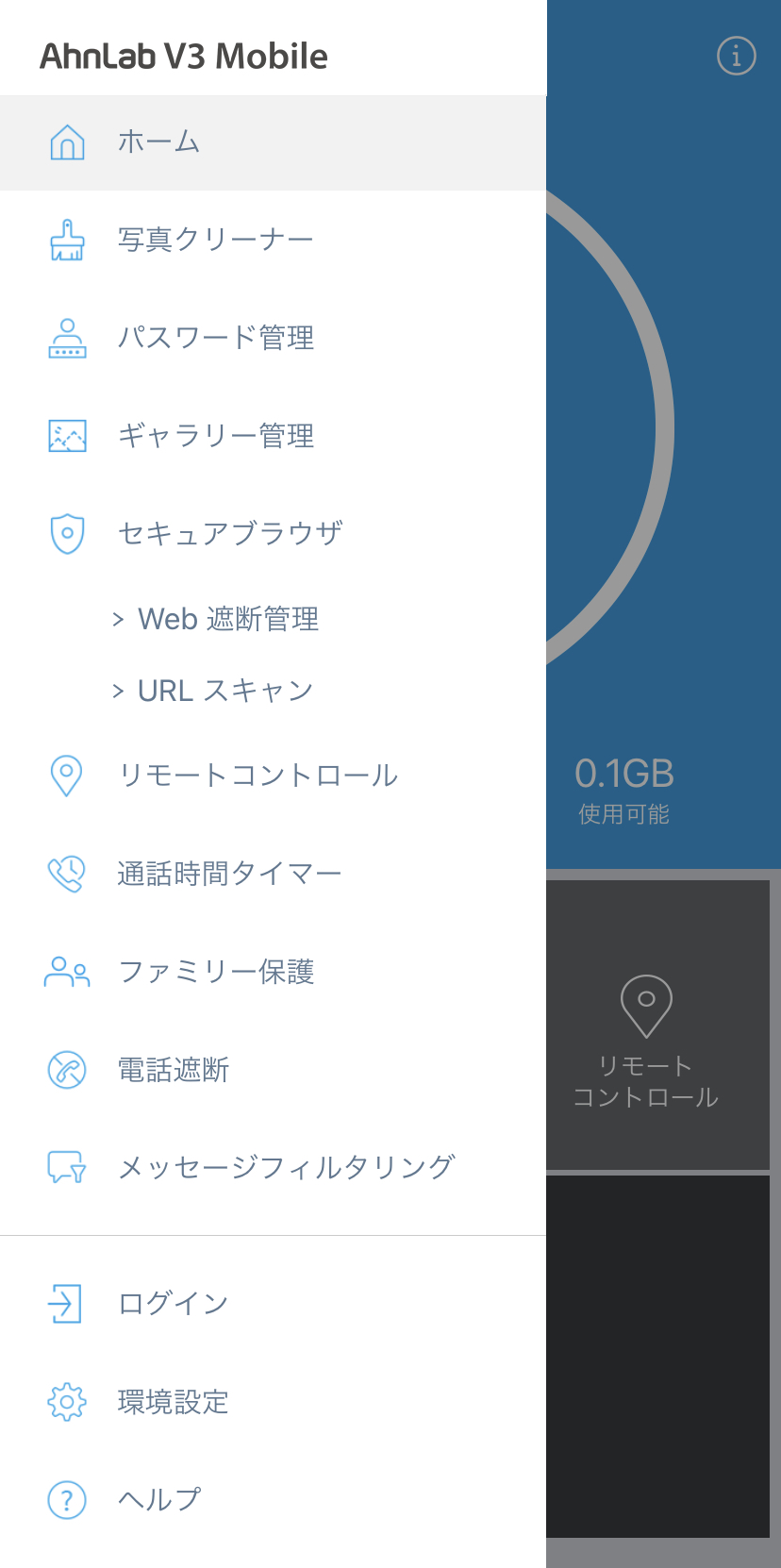This screenshot has height=1568, width=781.
Task: Open URL スキャン sub-item
Action: [273, 691]
